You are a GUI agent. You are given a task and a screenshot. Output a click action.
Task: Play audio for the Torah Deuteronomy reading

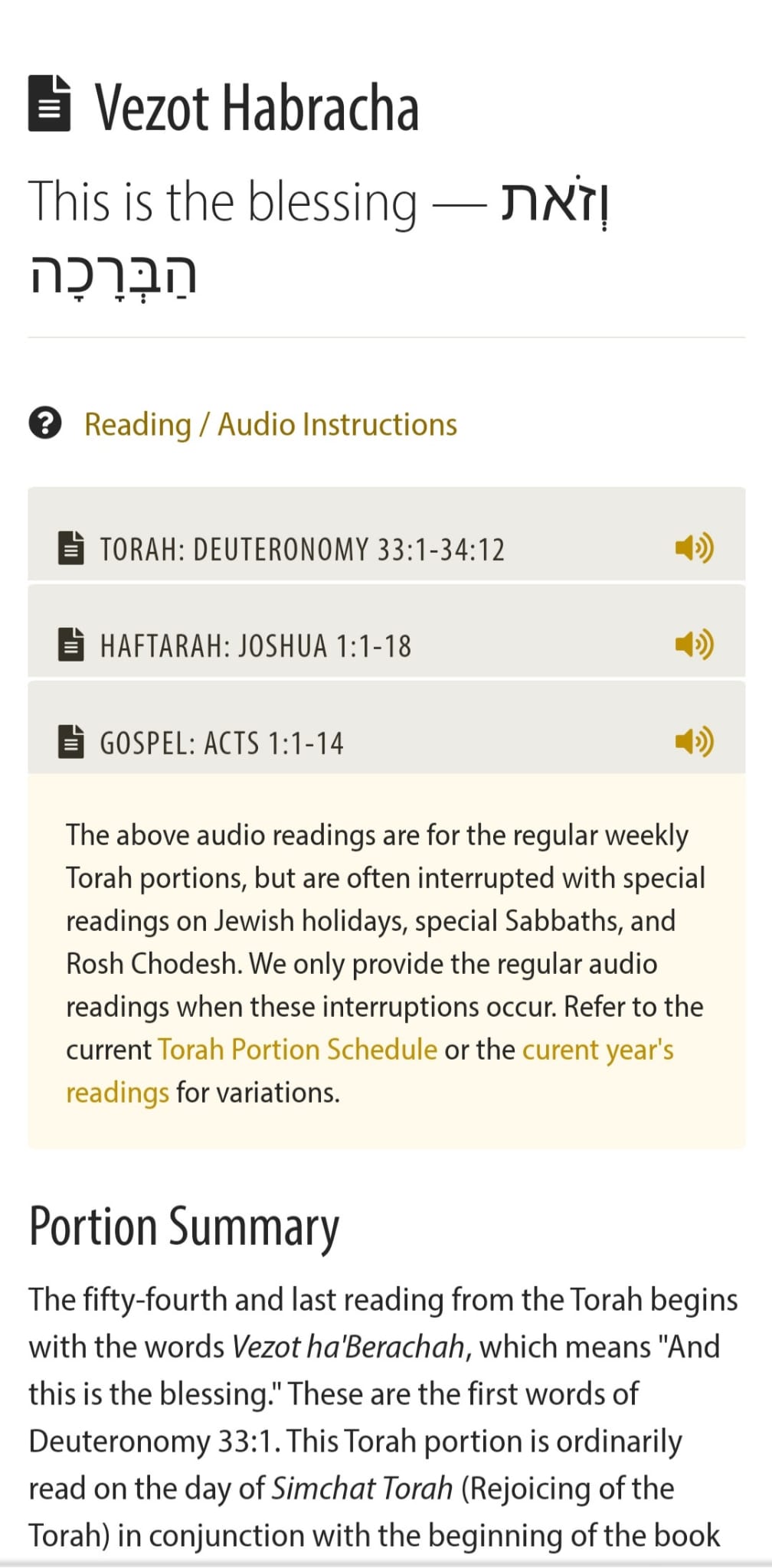tap(694, 548)
